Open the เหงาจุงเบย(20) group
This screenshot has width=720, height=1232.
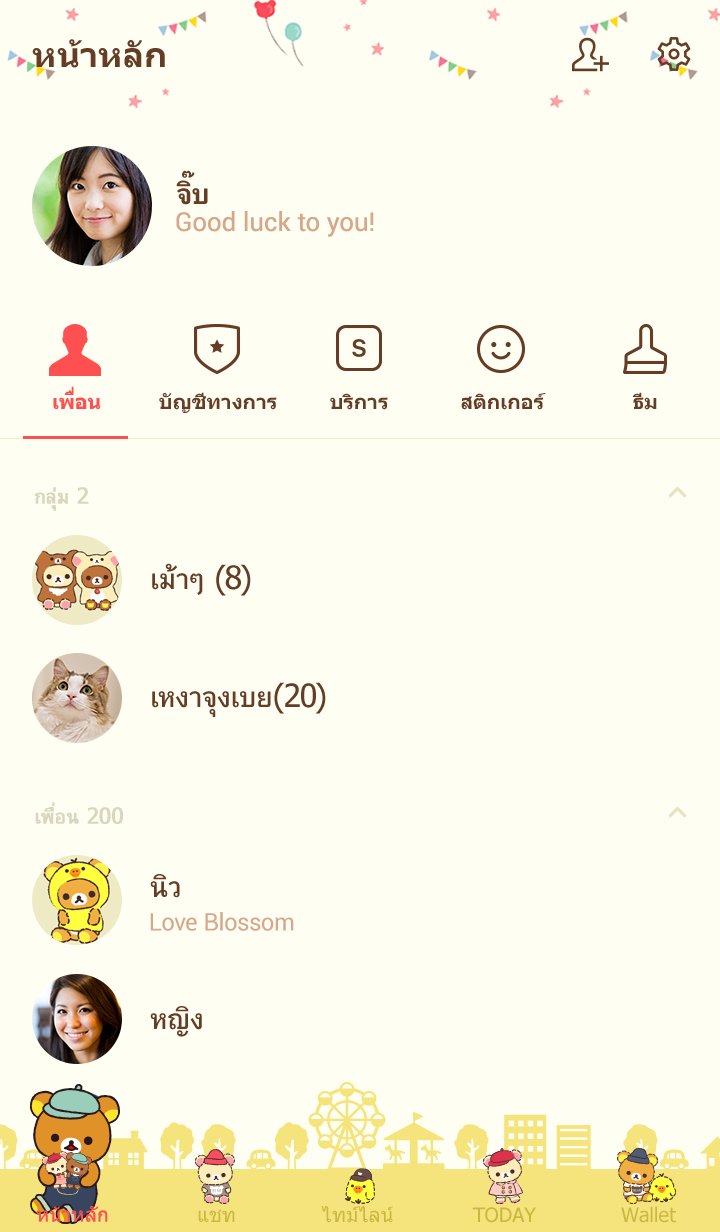(x=238, y=698)
